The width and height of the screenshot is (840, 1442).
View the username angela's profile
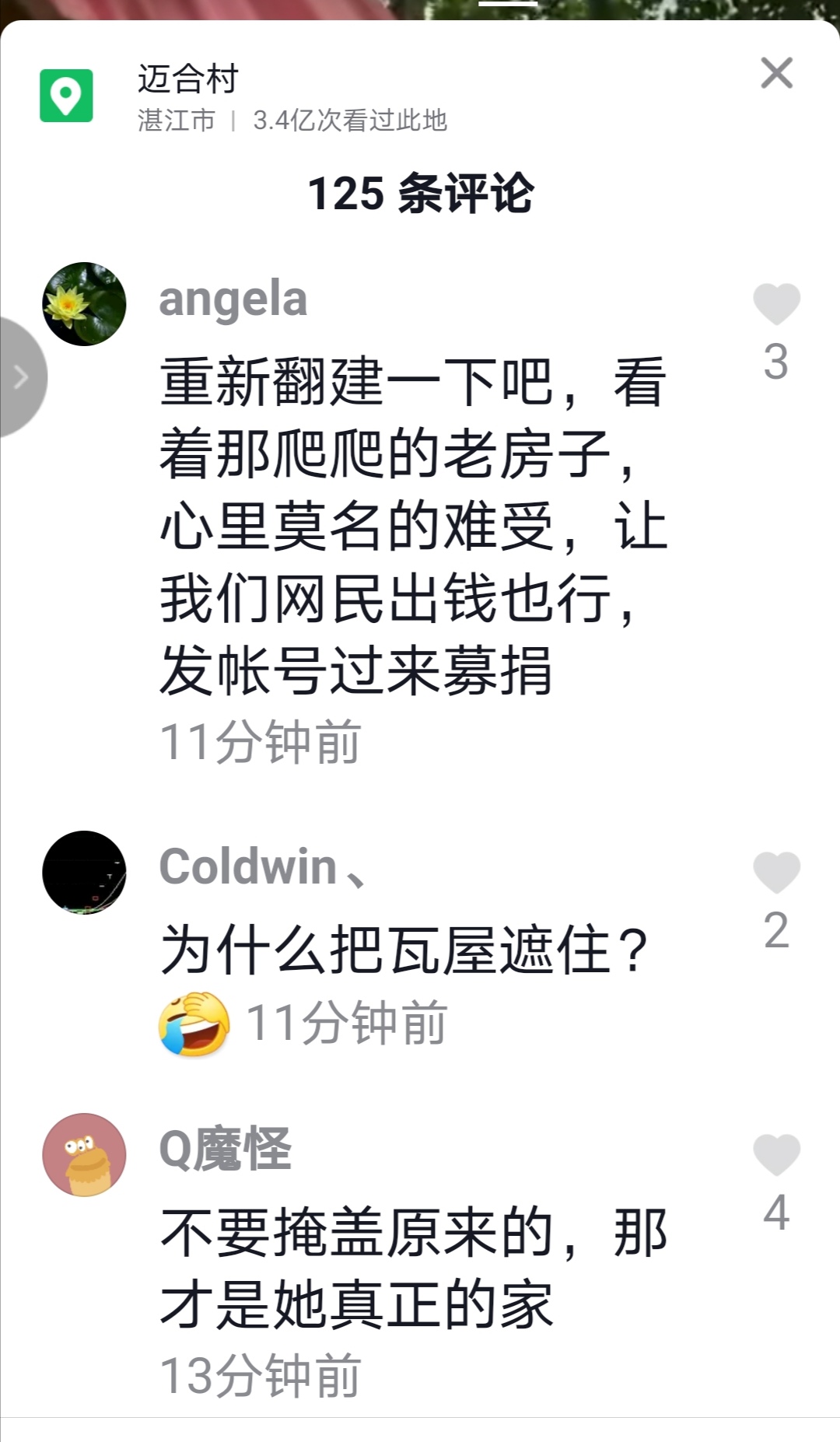233,299
